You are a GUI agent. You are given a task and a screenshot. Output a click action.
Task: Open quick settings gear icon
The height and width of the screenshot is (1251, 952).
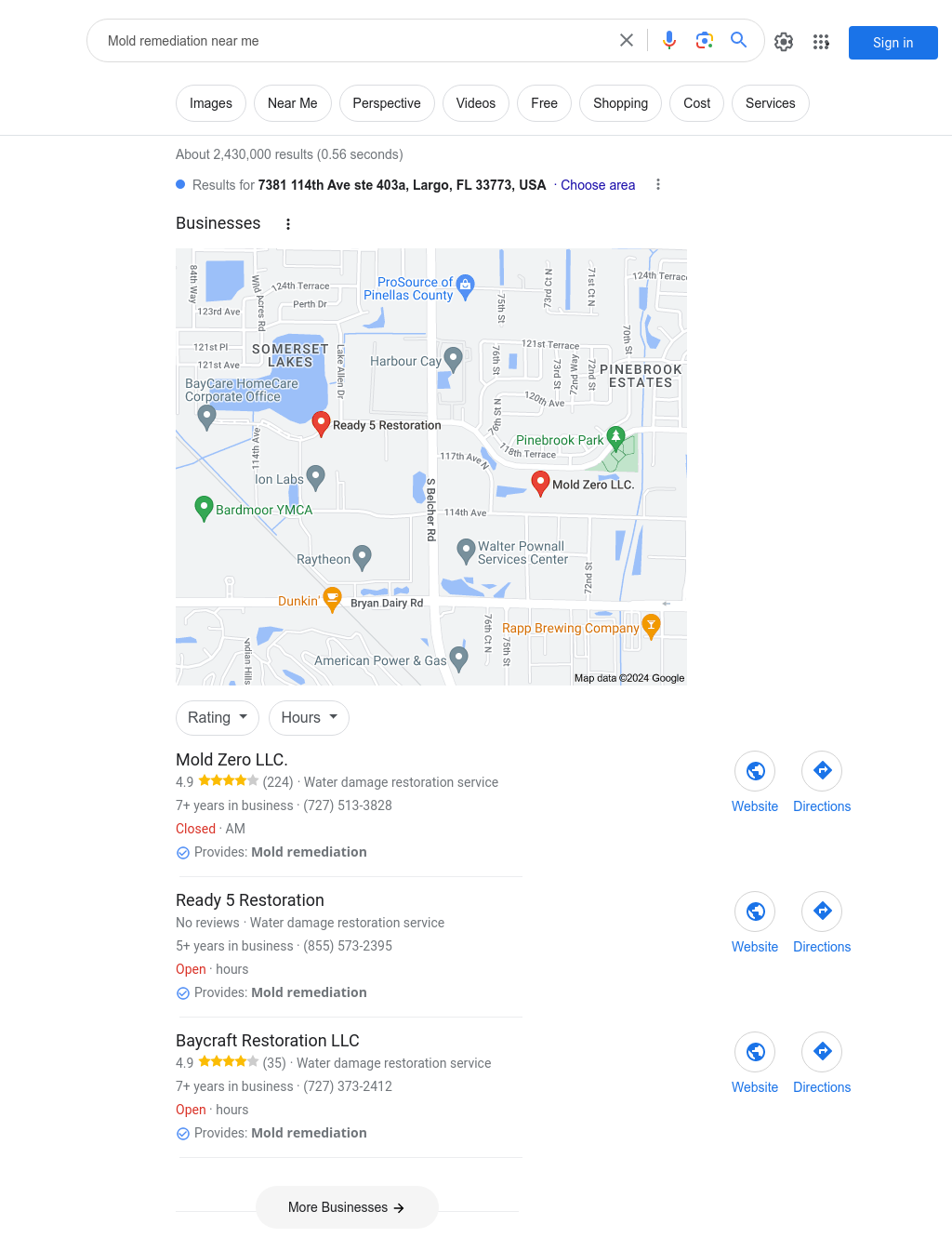(784, 42)
